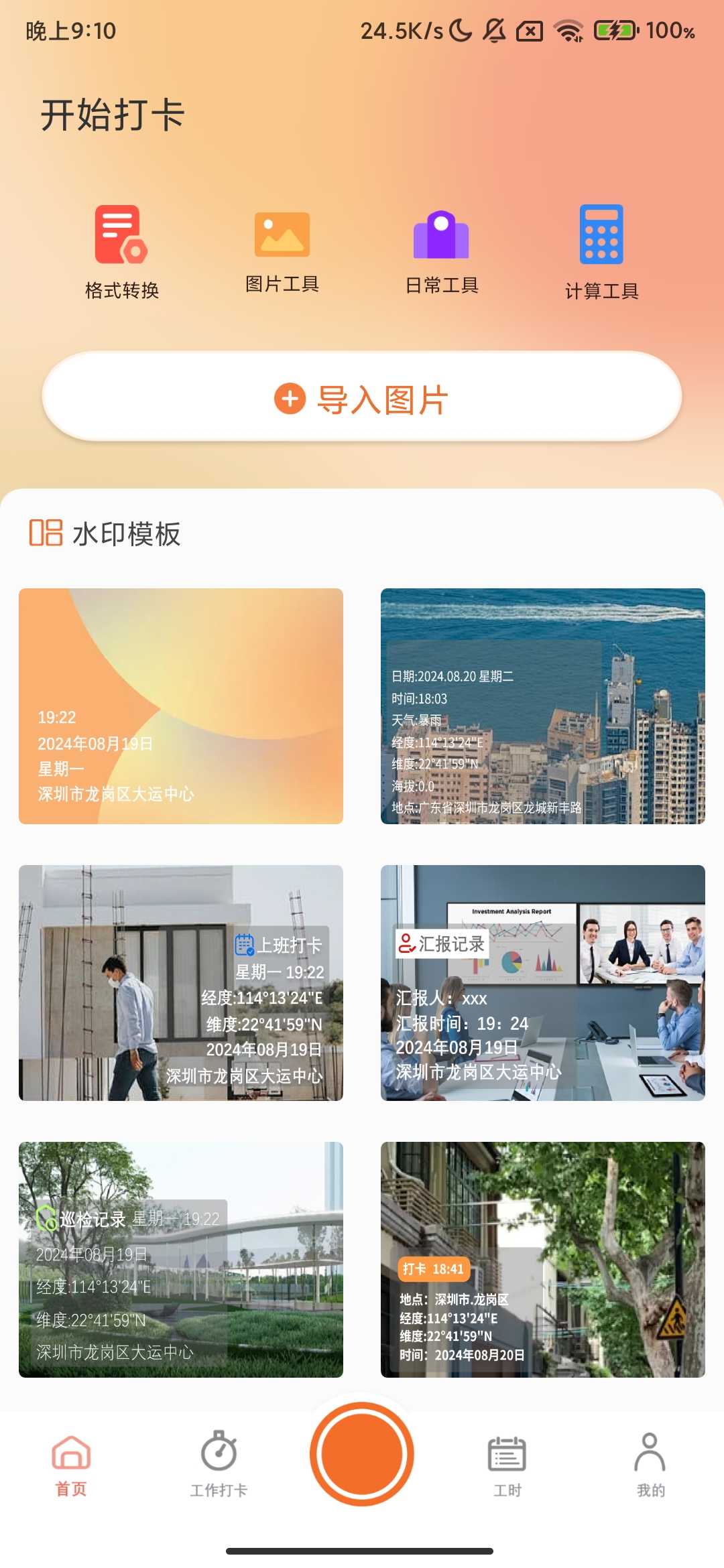The width and height of the screenshot is (724, 1568).
Task: Choose the 巡检记录 watermark template
Action: (x=181, y=1259)
